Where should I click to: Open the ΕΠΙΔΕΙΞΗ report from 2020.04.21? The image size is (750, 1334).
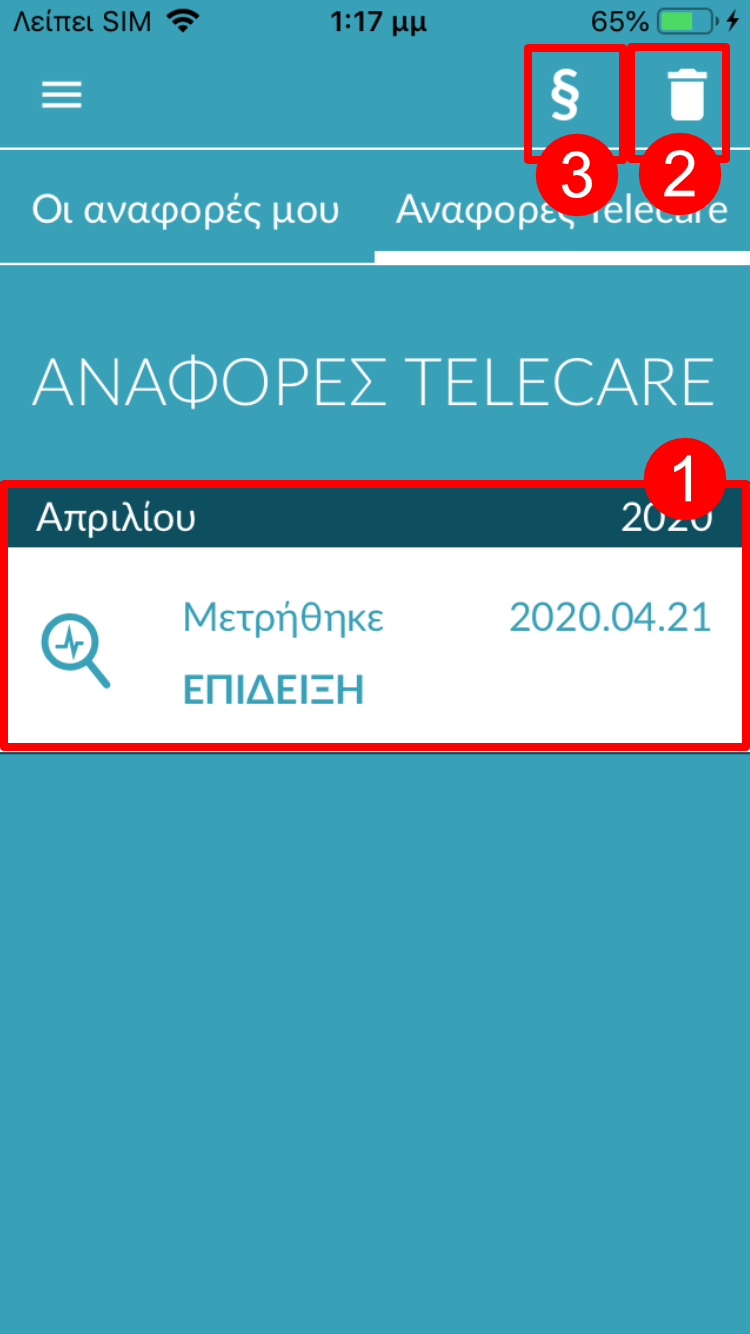(375, 648)
